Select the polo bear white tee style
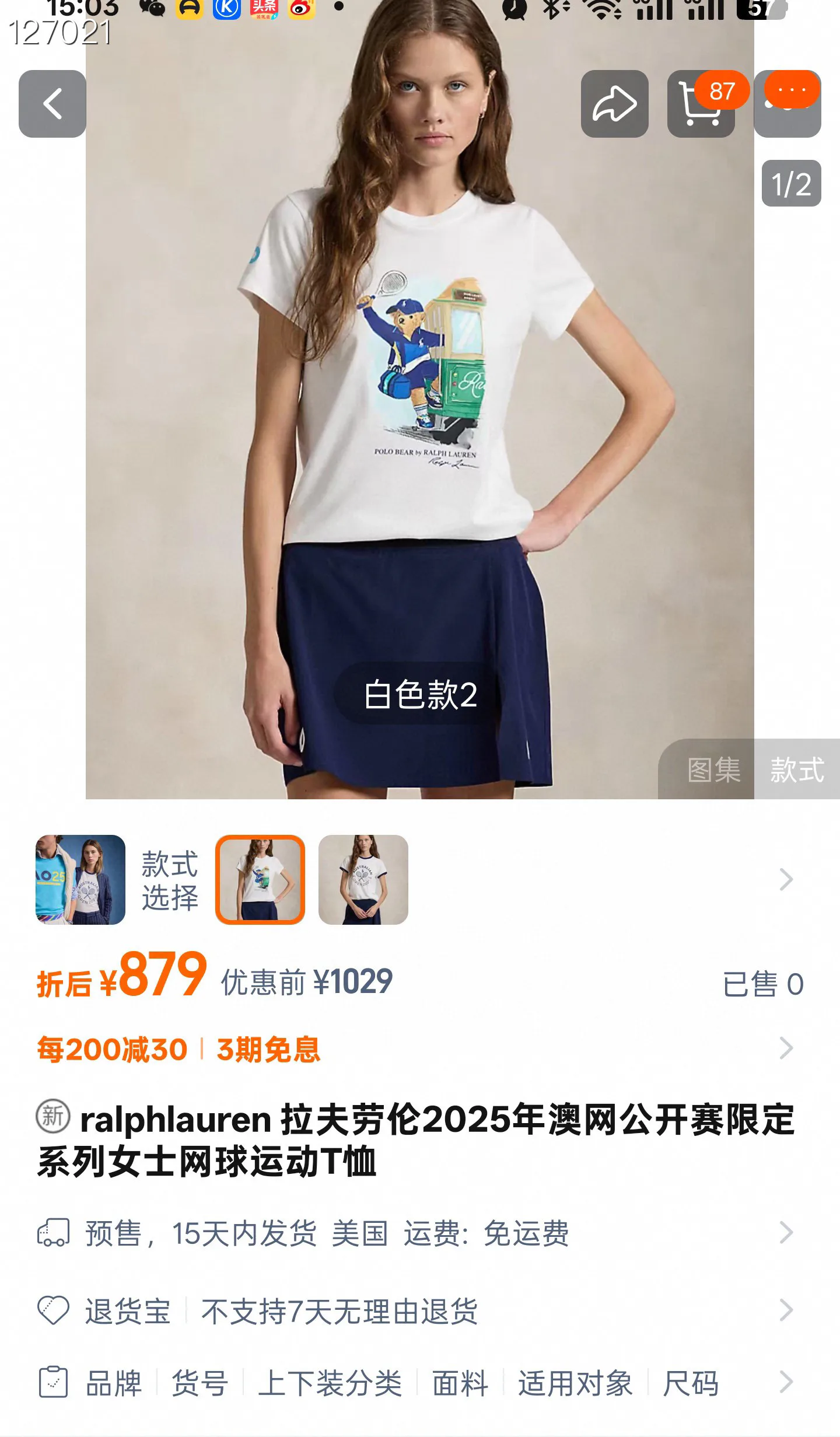Viewport: 840px width, 1437px height. (260, 879)
